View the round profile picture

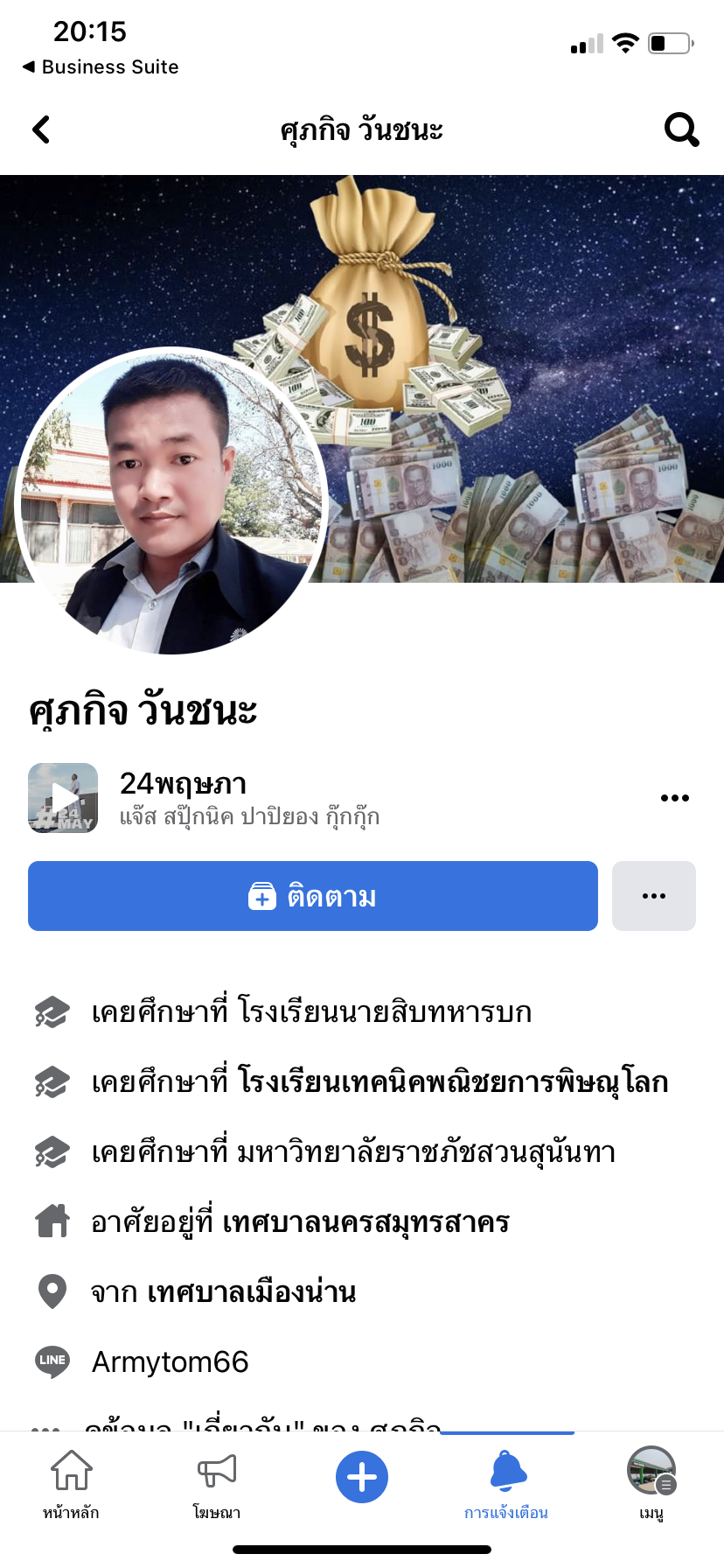(171, 500)
